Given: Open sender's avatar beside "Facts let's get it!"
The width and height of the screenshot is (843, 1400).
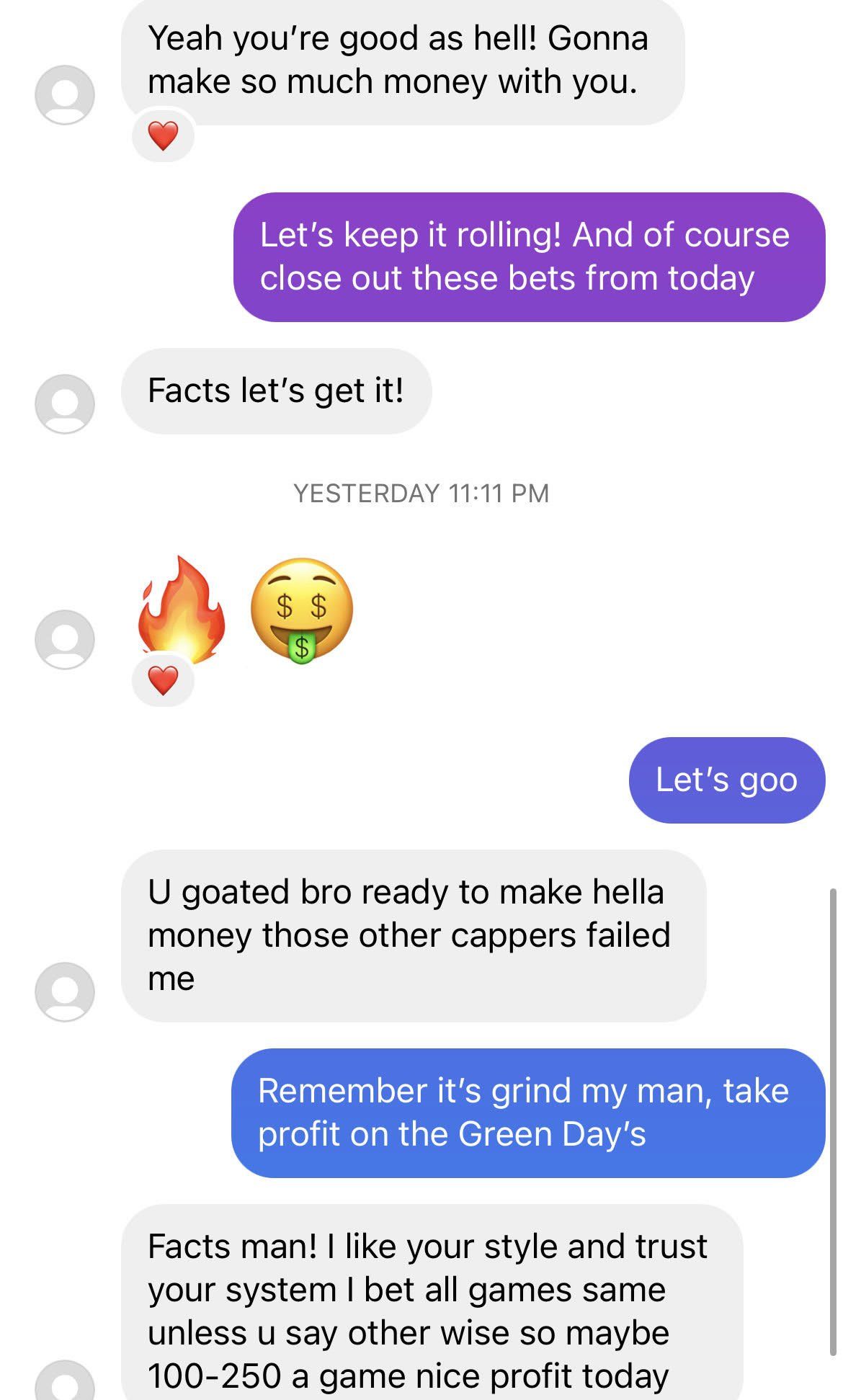Looking at the screenshot, I should tap(65, 403).
